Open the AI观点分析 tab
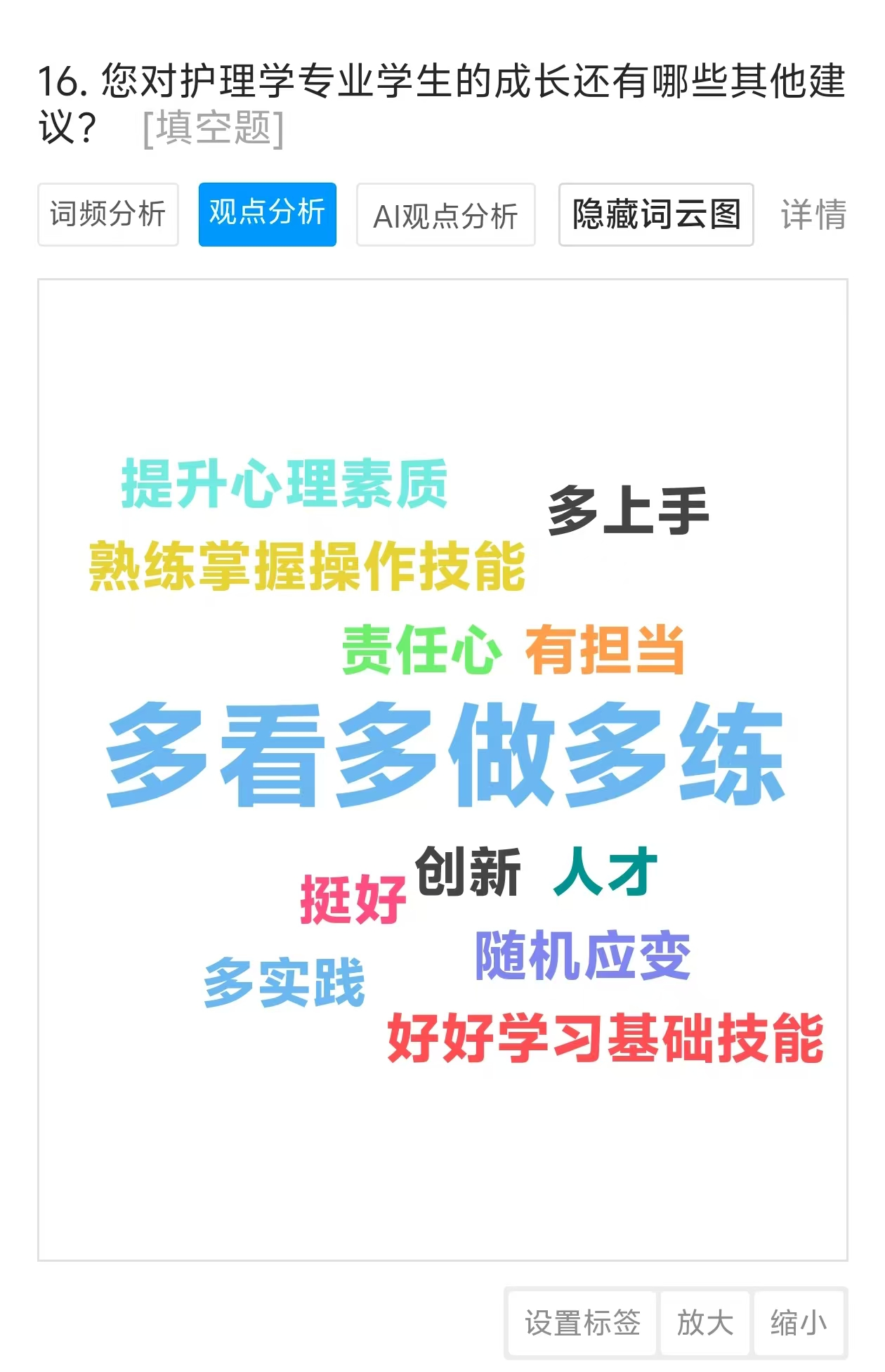Screen dimensions: 885x1372 pyautogui.click(x=445, y=215)
